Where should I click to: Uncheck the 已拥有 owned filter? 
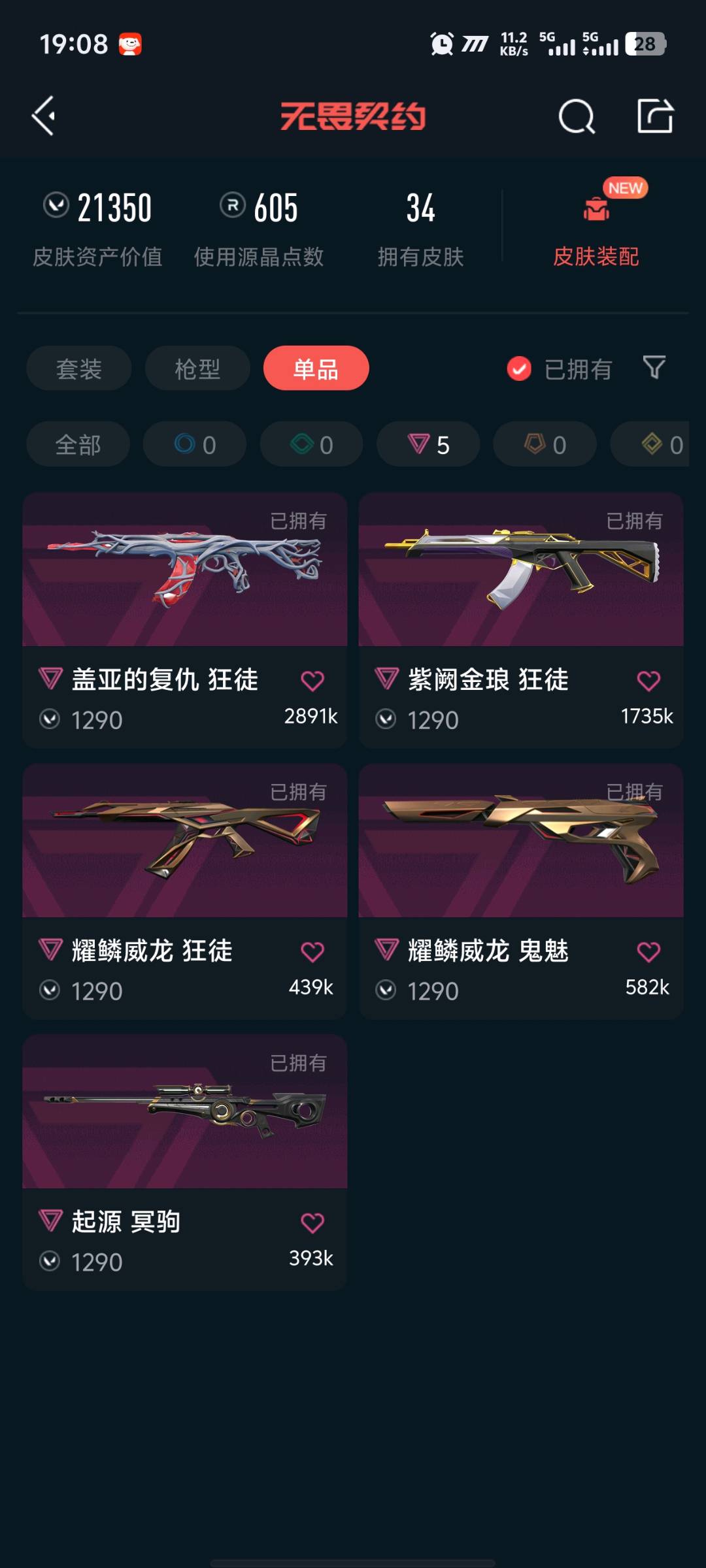560,369
